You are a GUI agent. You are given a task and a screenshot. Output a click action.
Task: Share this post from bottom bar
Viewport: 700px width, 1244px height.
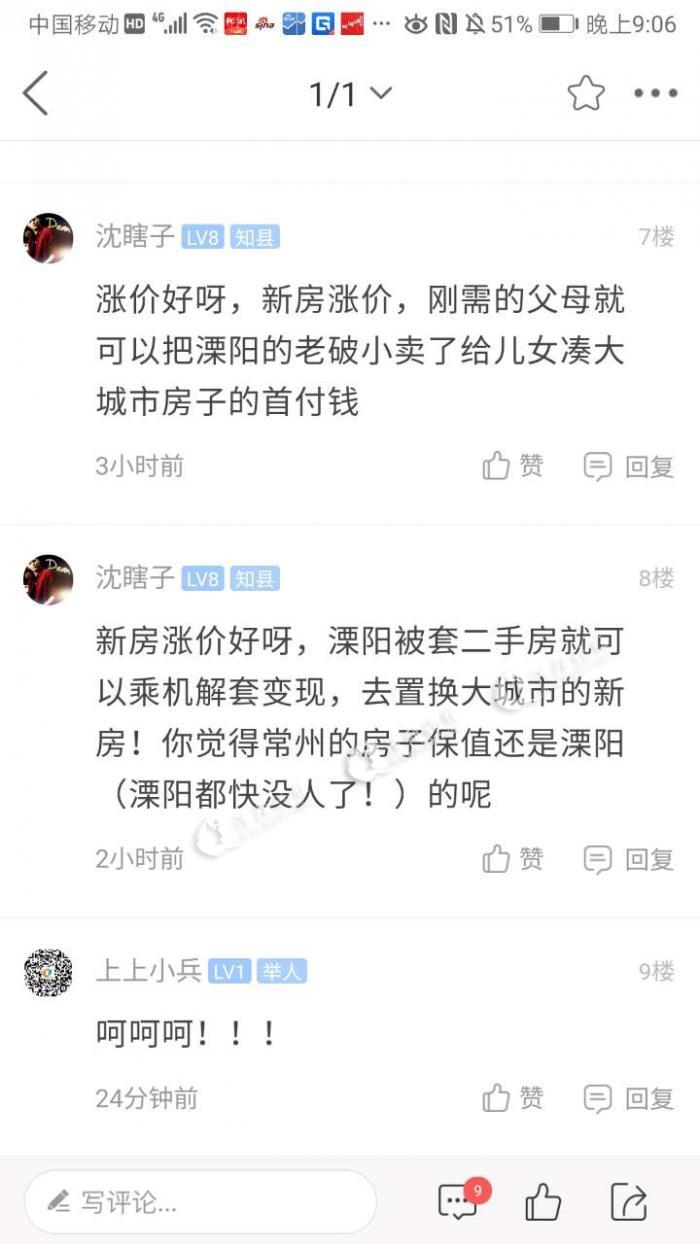[629, 1202]
